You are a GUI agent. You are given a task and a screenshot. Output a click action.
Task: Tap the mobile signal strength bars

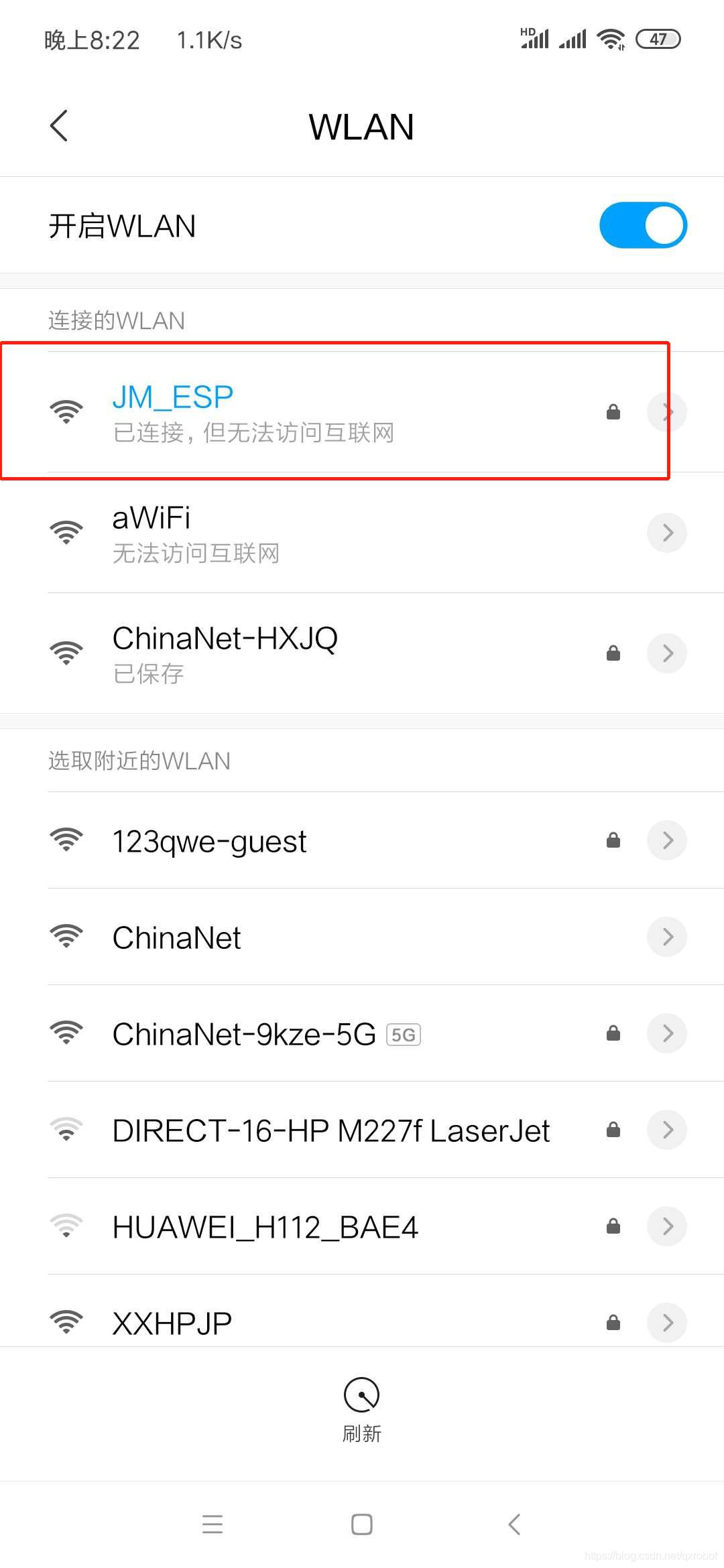[x=572, y=39]
